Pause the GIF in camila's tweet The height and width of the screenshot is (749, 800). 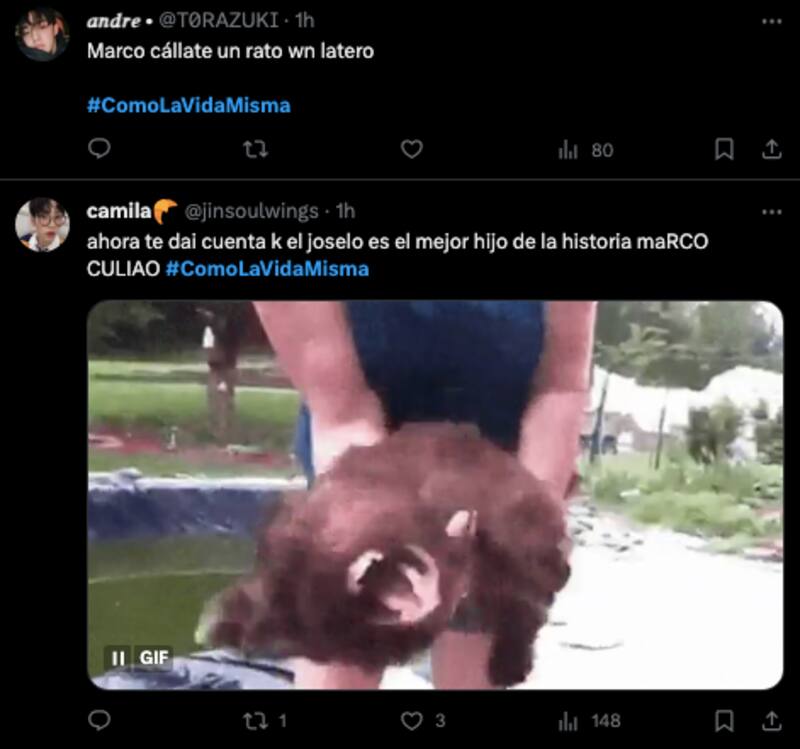coord(118,658)
